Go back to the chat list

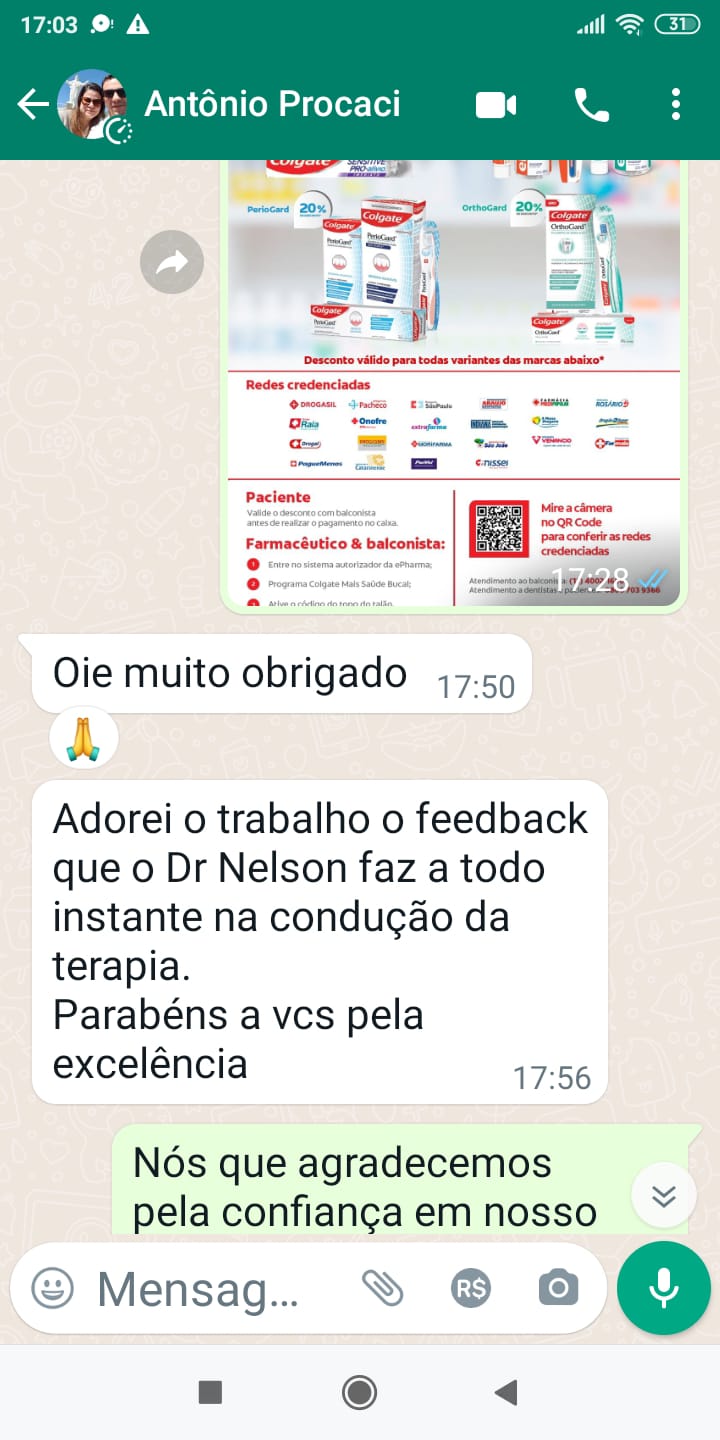(32, 104)
